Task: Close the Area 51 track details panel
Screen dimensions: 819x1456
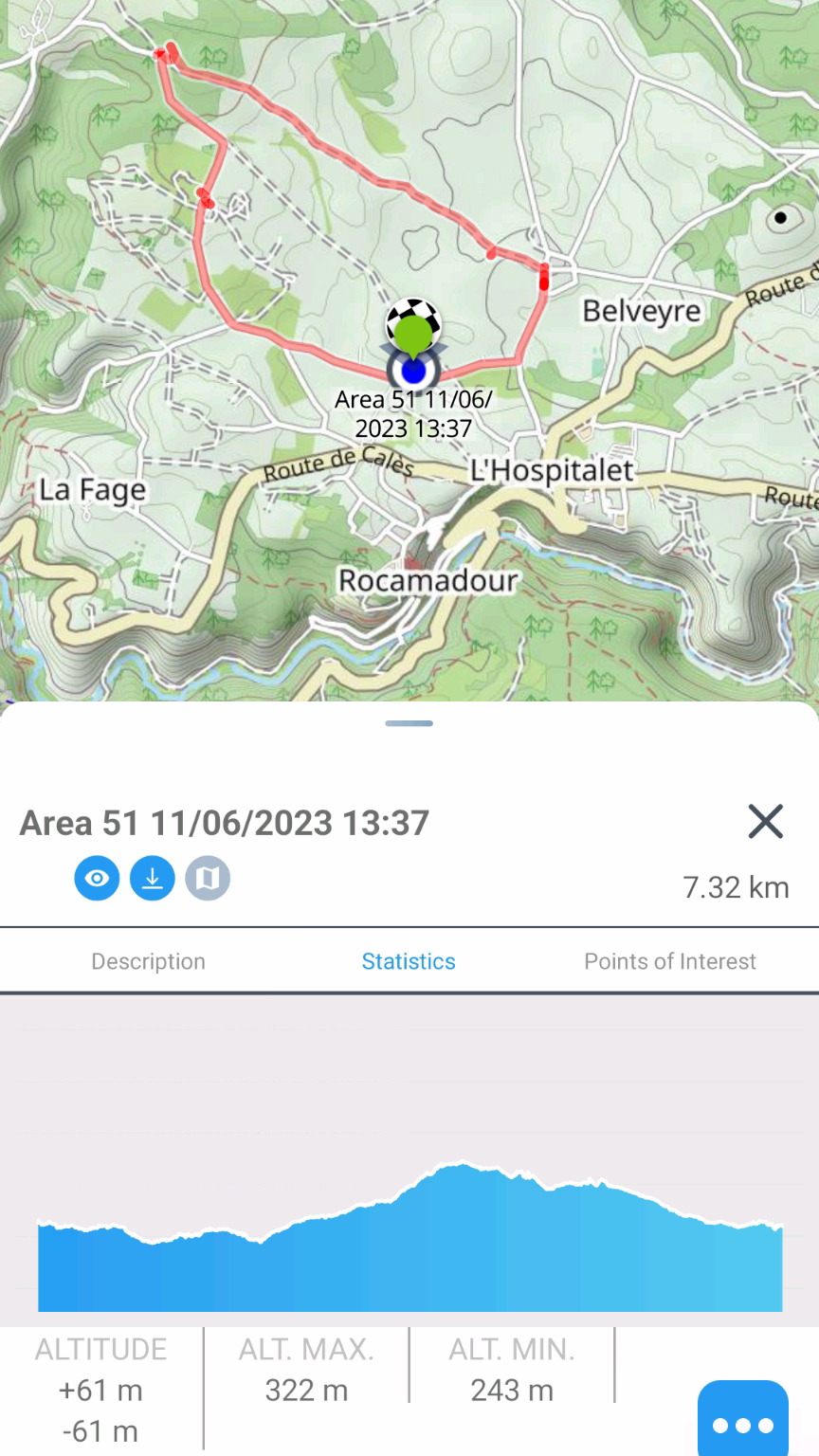Action: click(765, 821)
